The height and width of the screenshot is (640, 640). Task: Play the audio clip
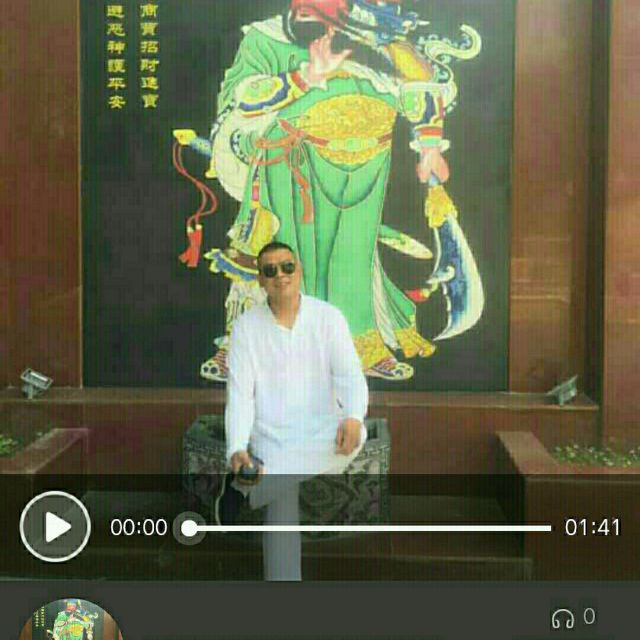click(x=55, y=526)
